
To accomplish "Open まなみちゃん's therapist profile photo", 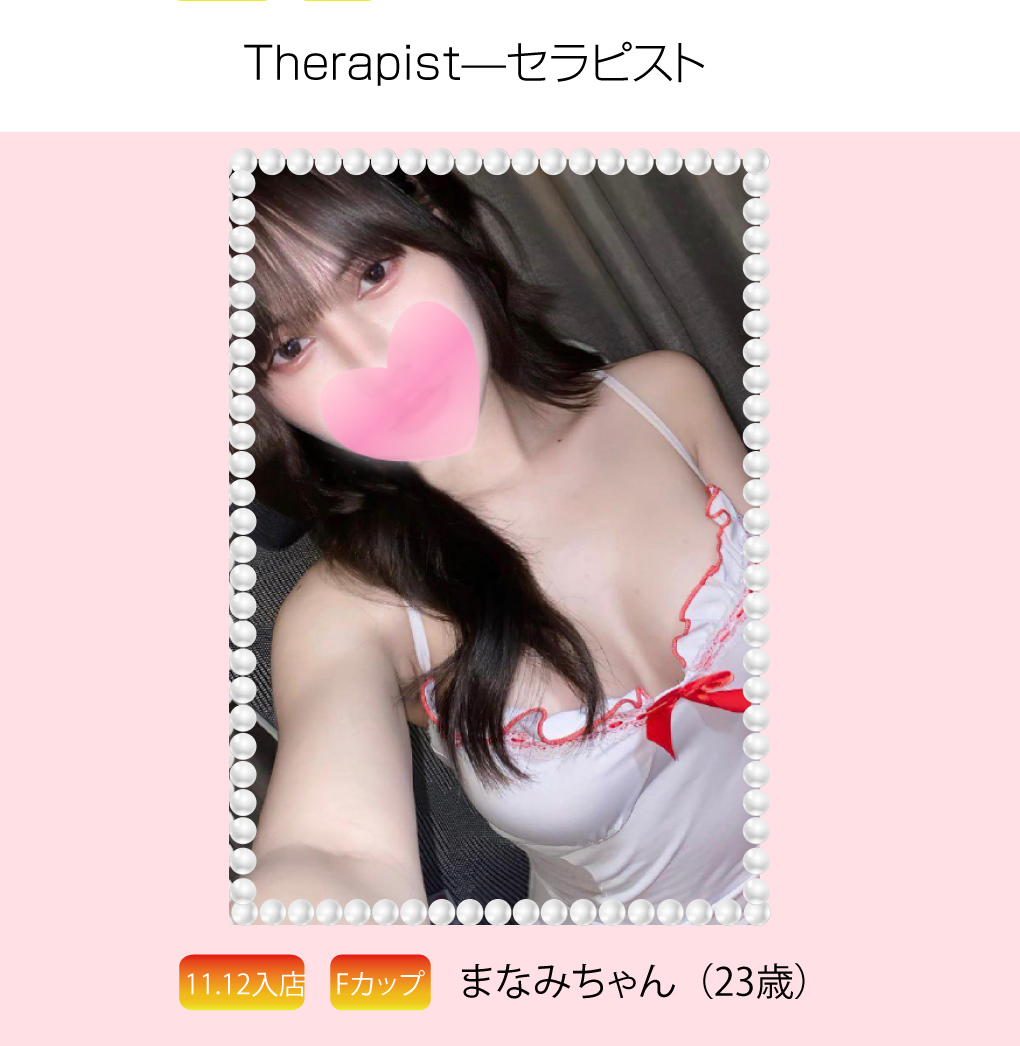I will click(499, 537).
